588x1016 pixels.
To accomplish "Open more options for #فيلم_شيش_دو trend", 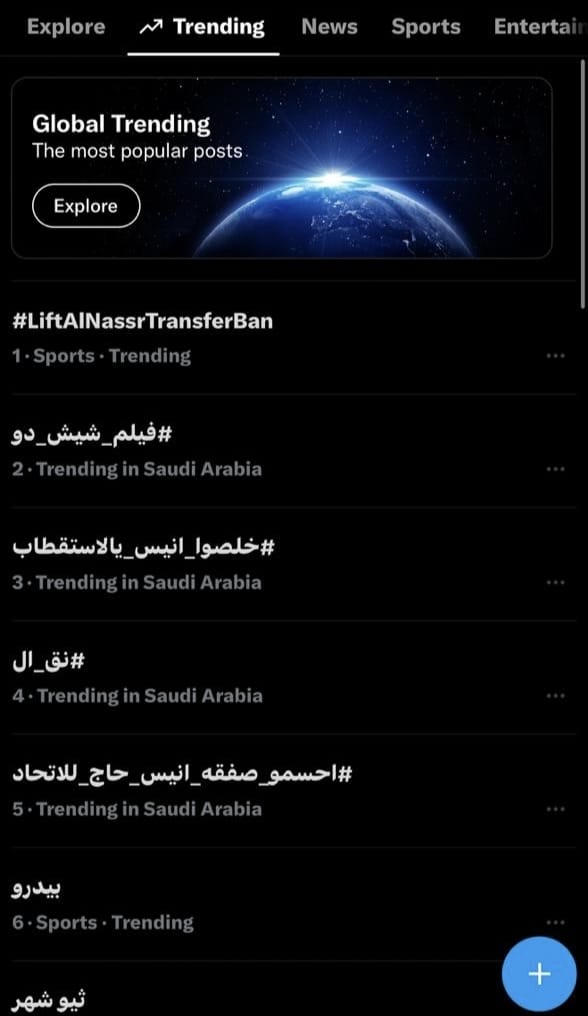I will click(556, 469).
